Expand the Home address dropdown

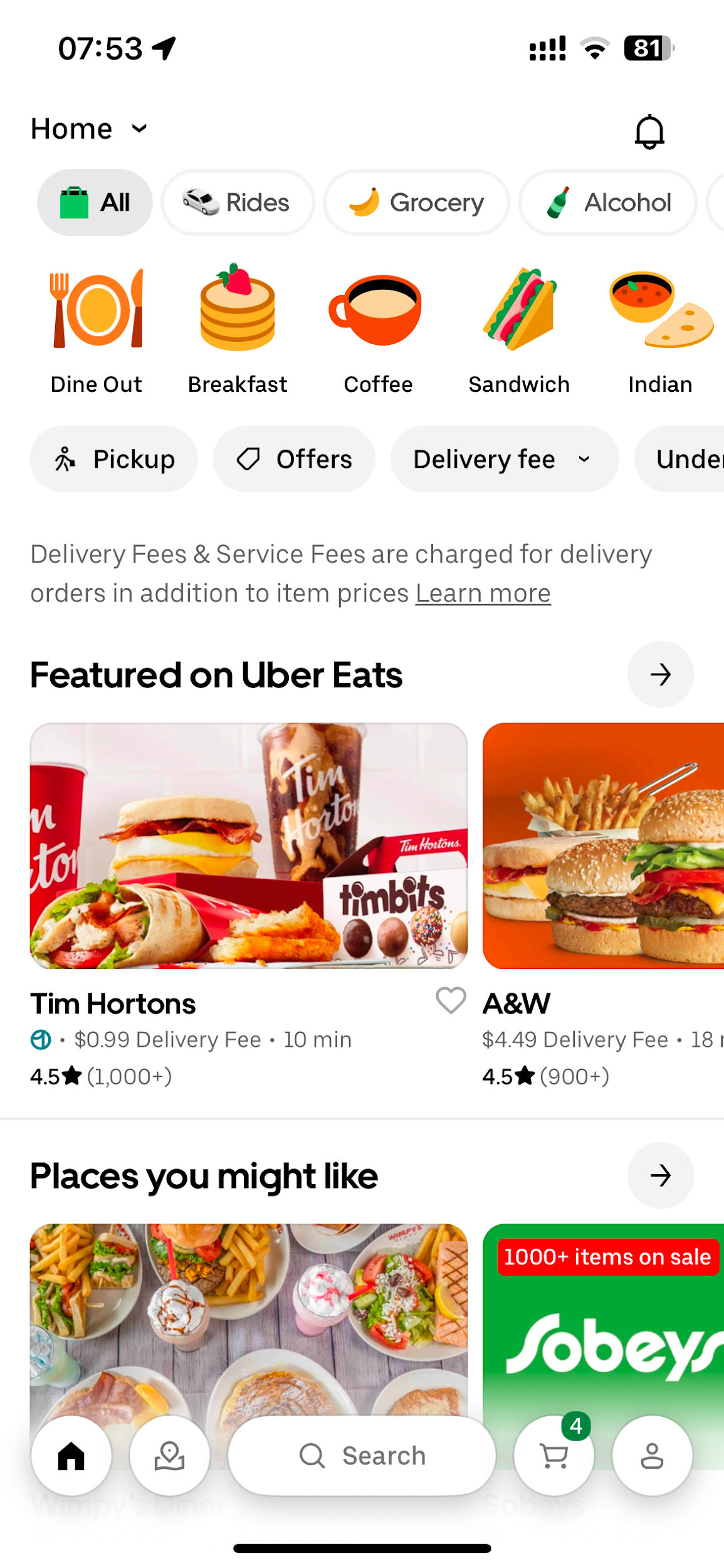point(89,129)
